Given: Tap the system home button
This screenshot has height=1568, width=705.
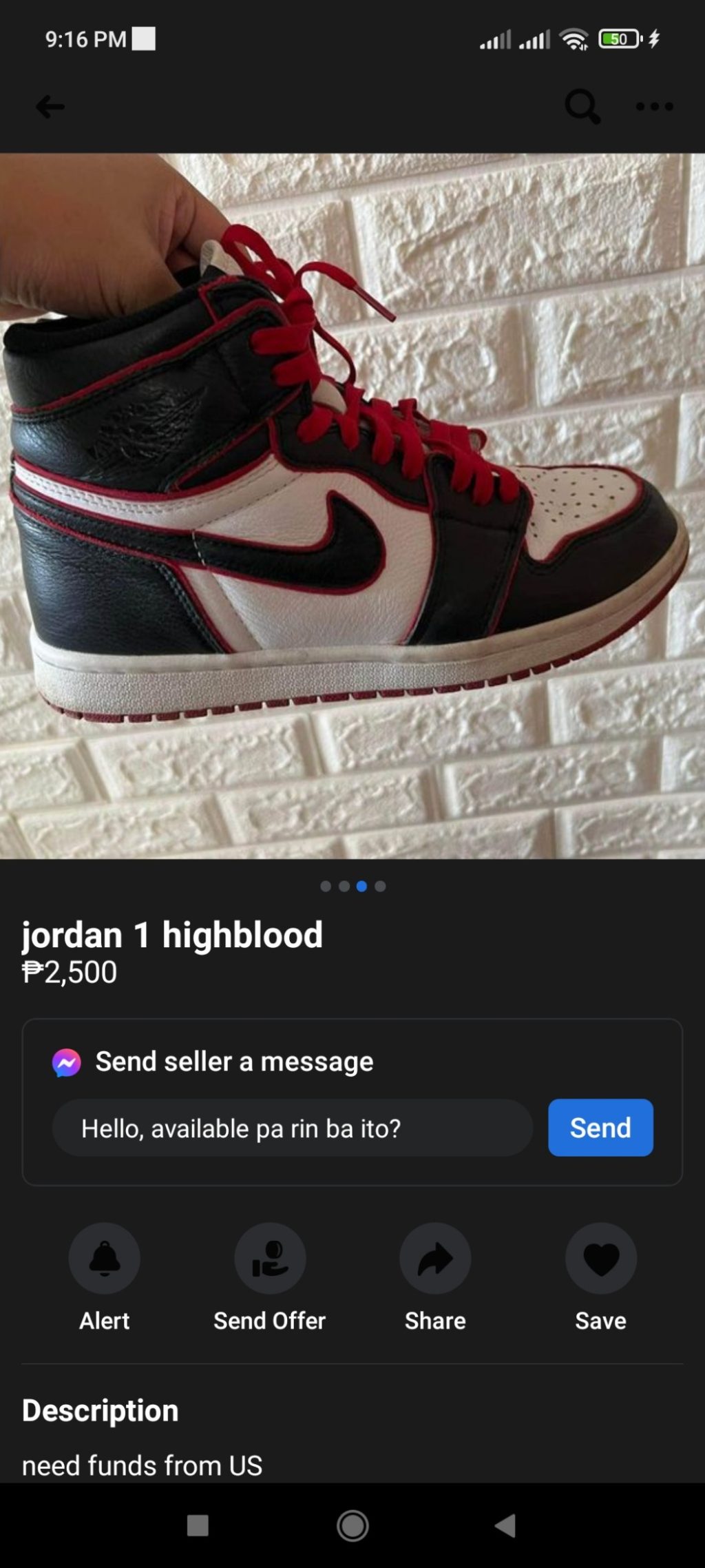Looking at the screenshot, I should tap(352, 1525).
